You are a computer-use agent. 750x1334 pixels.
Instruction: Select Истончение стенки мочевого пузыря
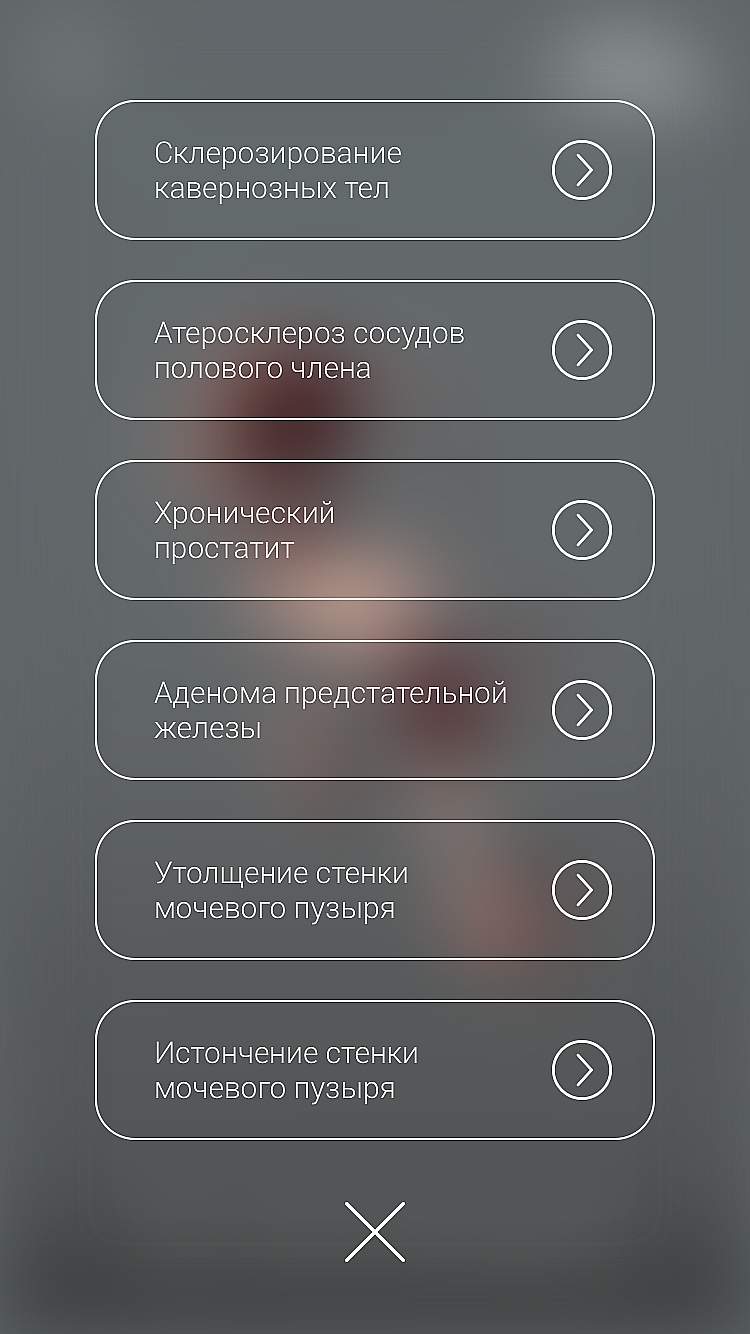pos(374,1070)
